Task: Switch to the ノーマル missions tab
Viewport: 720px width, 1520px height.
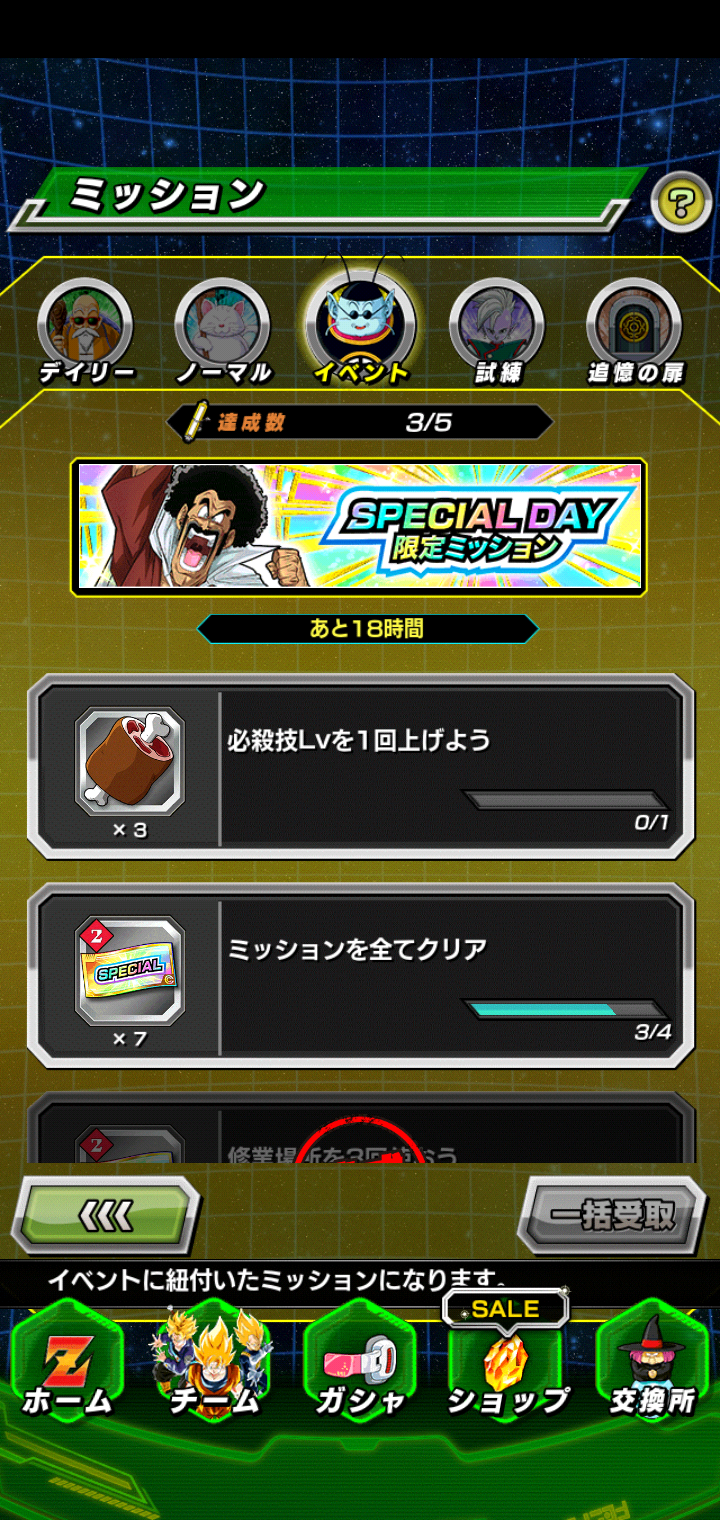Action: click(x=224, y=334)
